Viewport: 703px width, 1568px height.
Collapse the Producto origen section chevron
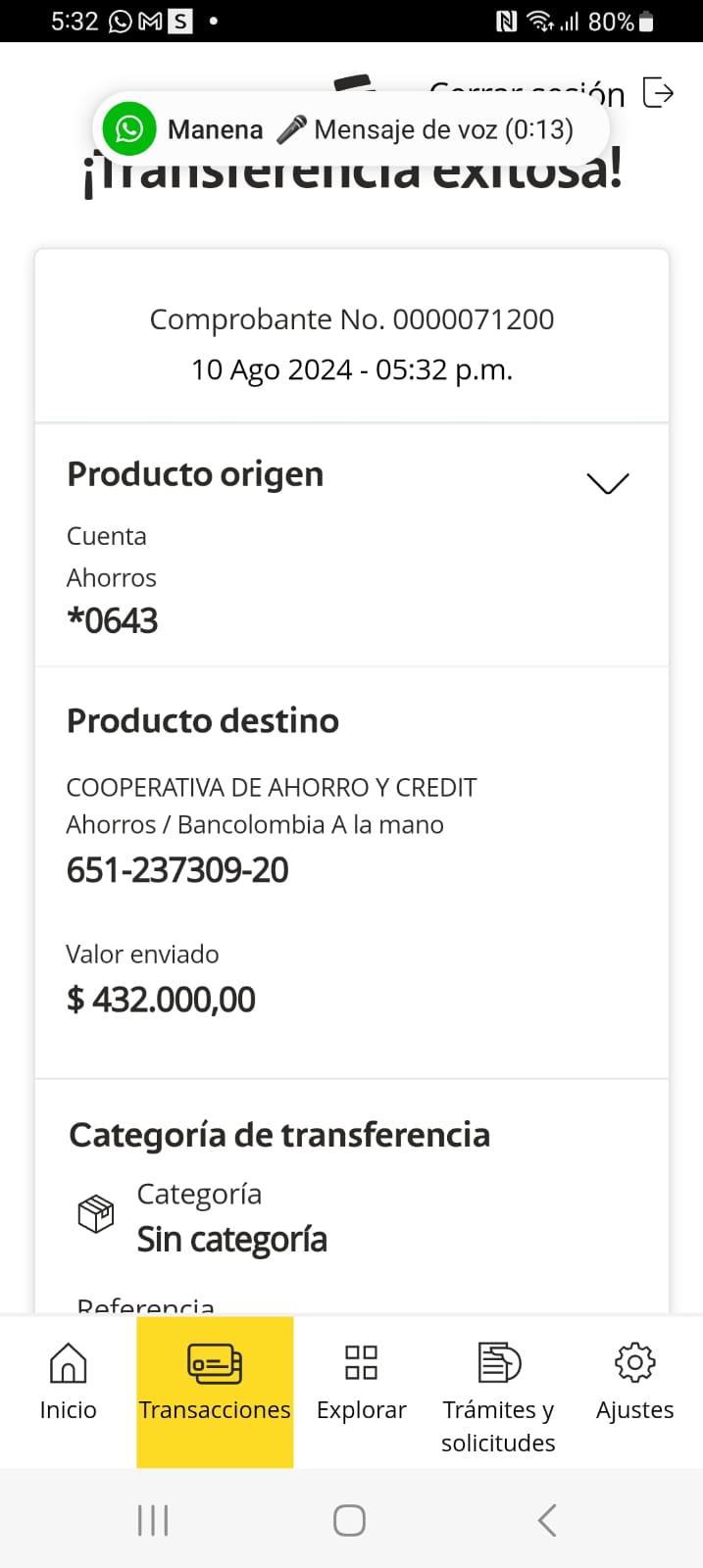(x=607, y=483)
